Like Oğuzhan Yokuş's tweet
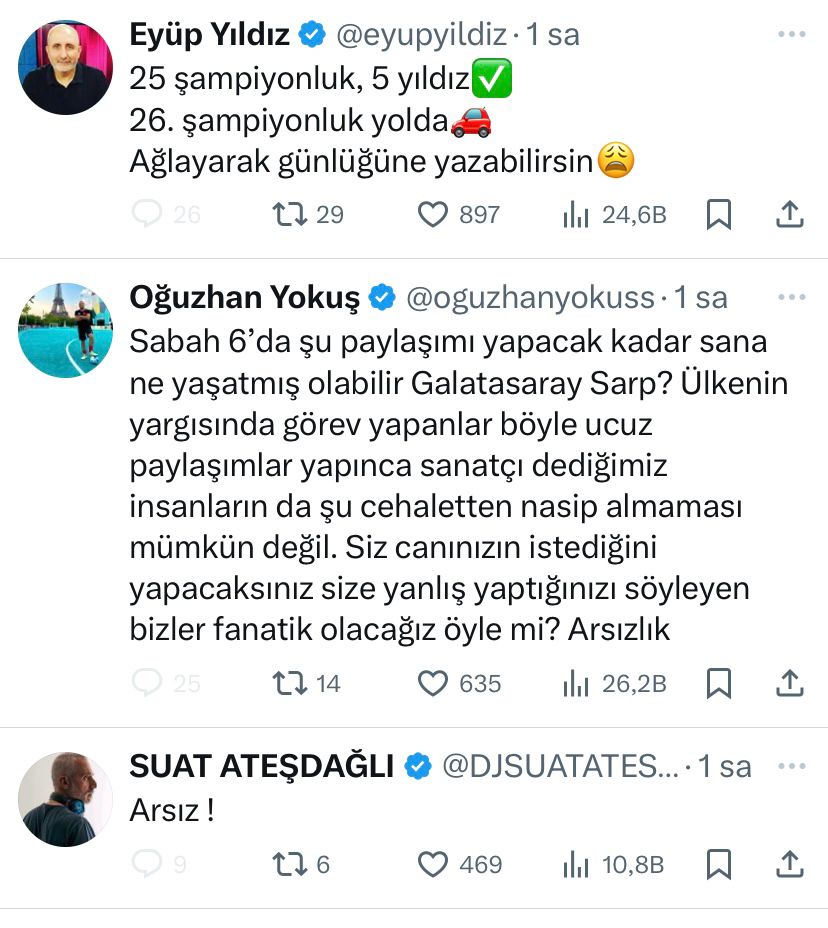Screen dimensions: 828x928 coord(432,683)
